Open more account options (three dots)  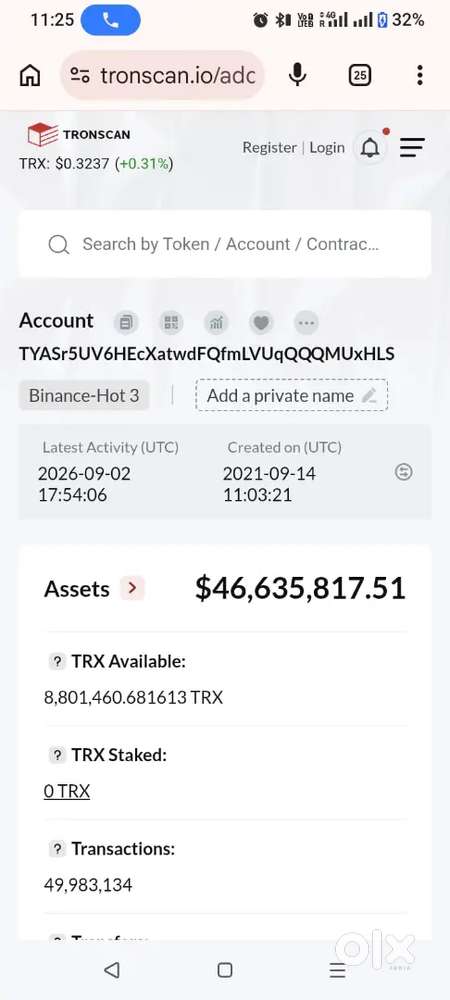[306, 323]
